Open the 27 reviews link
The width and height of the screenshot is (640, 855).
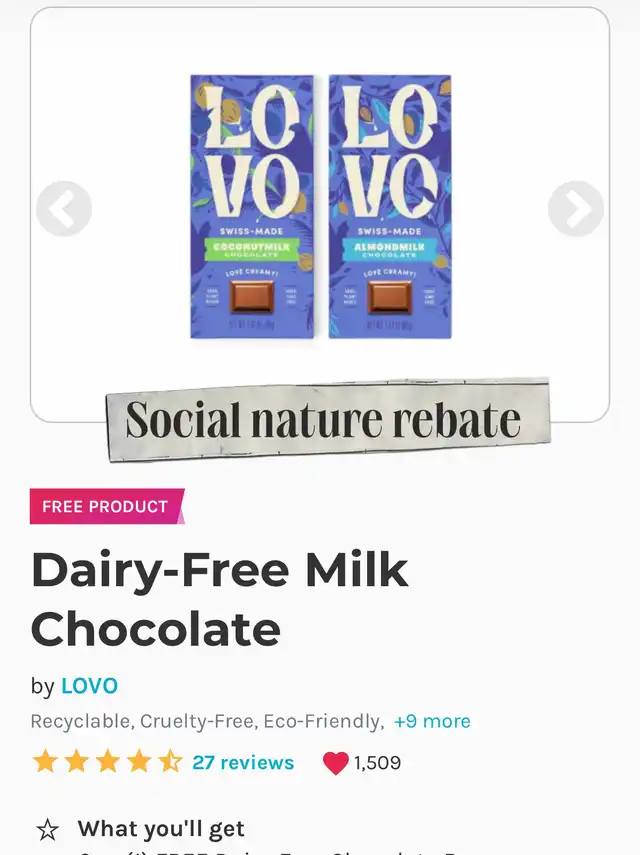coord(243,762)
